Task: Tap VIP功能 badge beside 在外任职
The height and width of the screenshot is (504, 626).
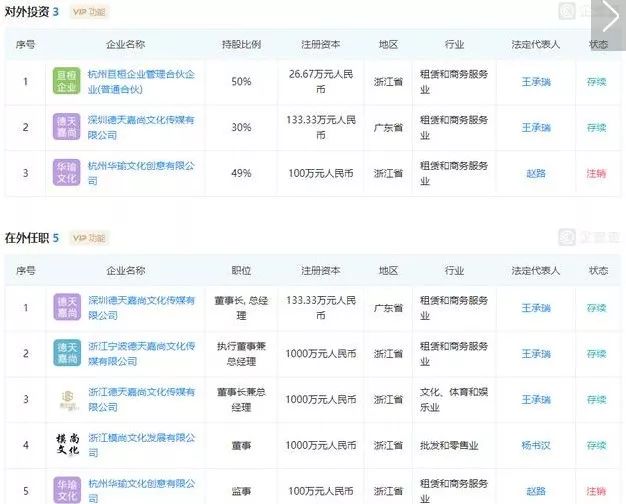Action: click(x=88, y=238)
